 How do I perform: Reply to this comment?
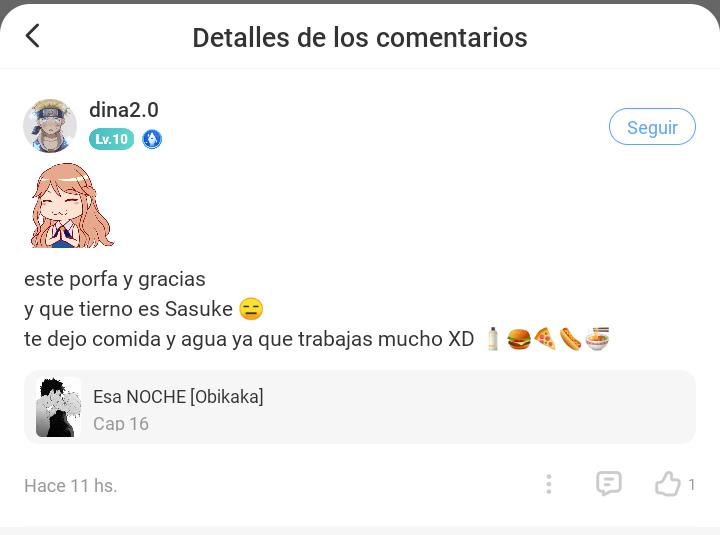(608, 484)
